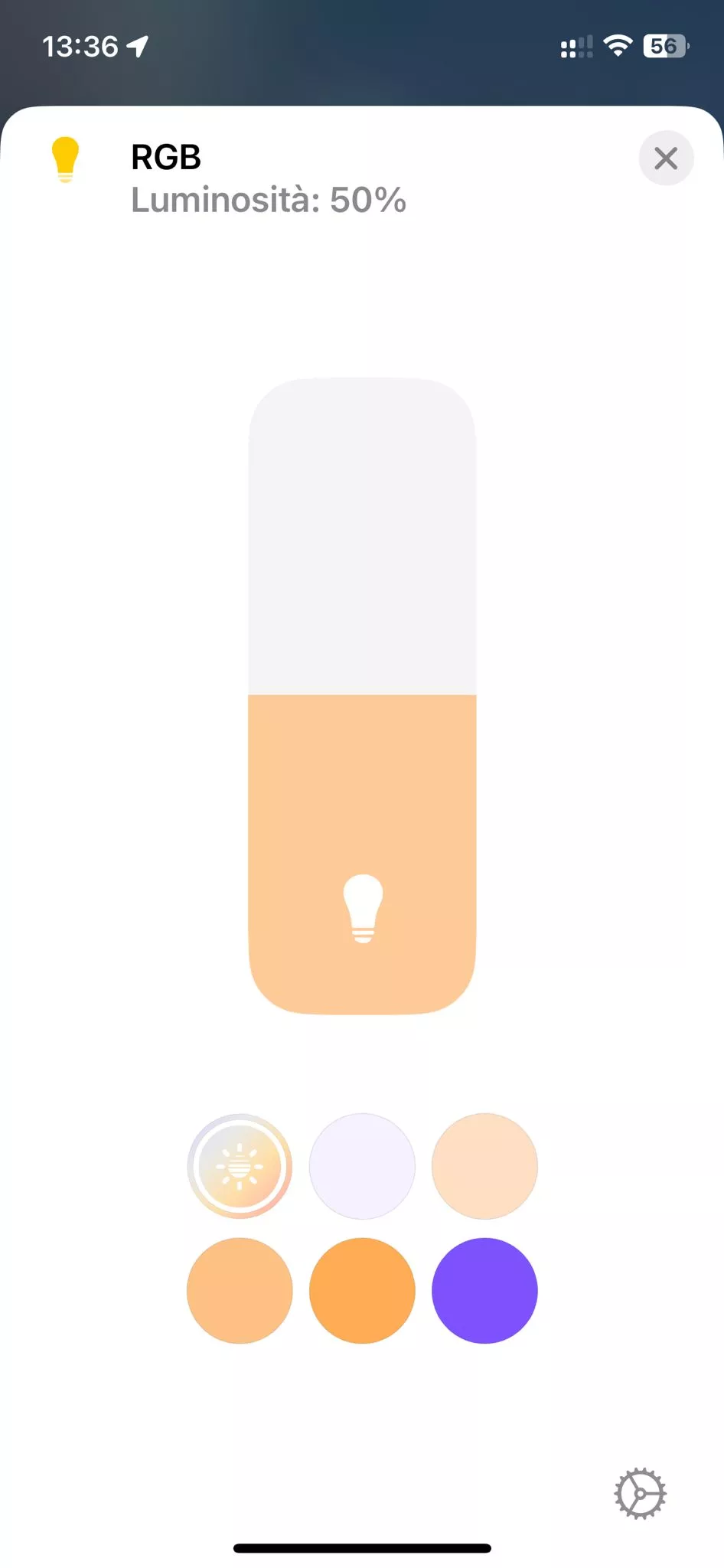Tap the brightness slider to toggle the light
This screenshot has width=724, height=1568.
pyautogui.click(x=362, y=908)
